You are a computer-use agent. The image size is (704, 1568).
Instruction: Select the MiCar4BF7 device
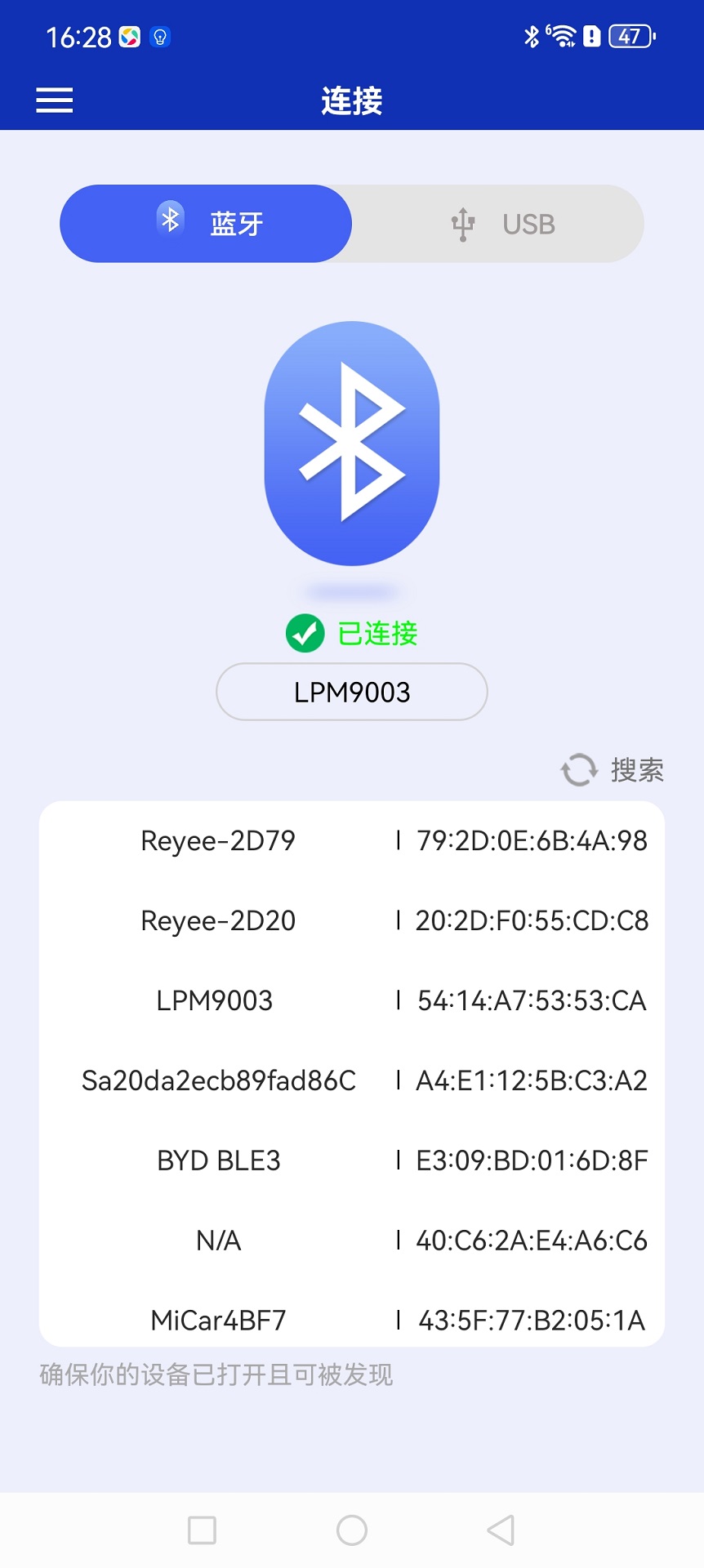pos(351,1320)
